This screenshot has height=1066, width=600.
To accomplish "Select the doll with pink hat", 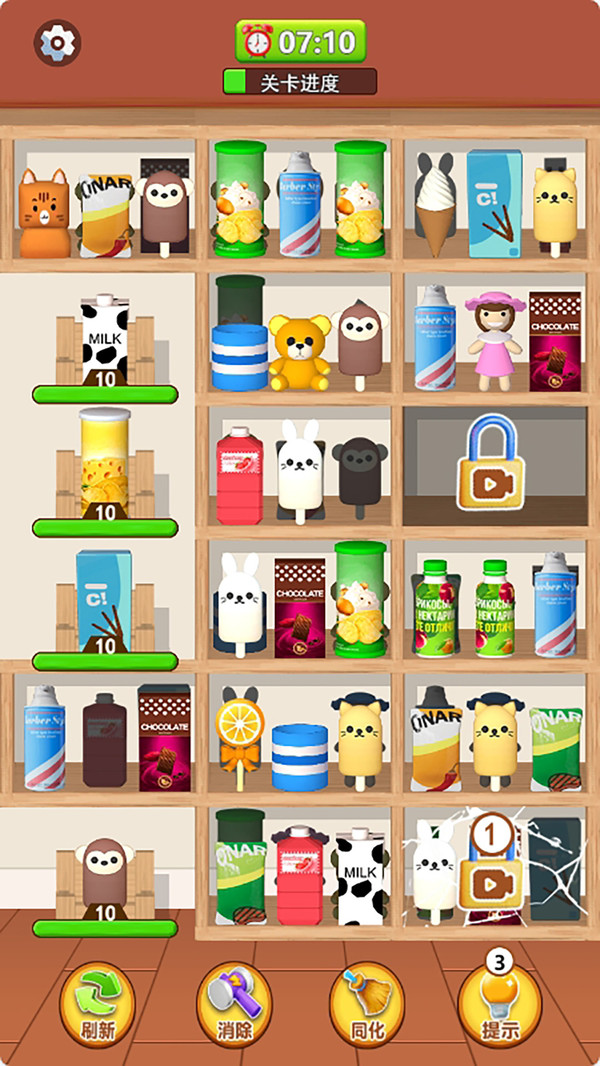I will tap(492, 340).
